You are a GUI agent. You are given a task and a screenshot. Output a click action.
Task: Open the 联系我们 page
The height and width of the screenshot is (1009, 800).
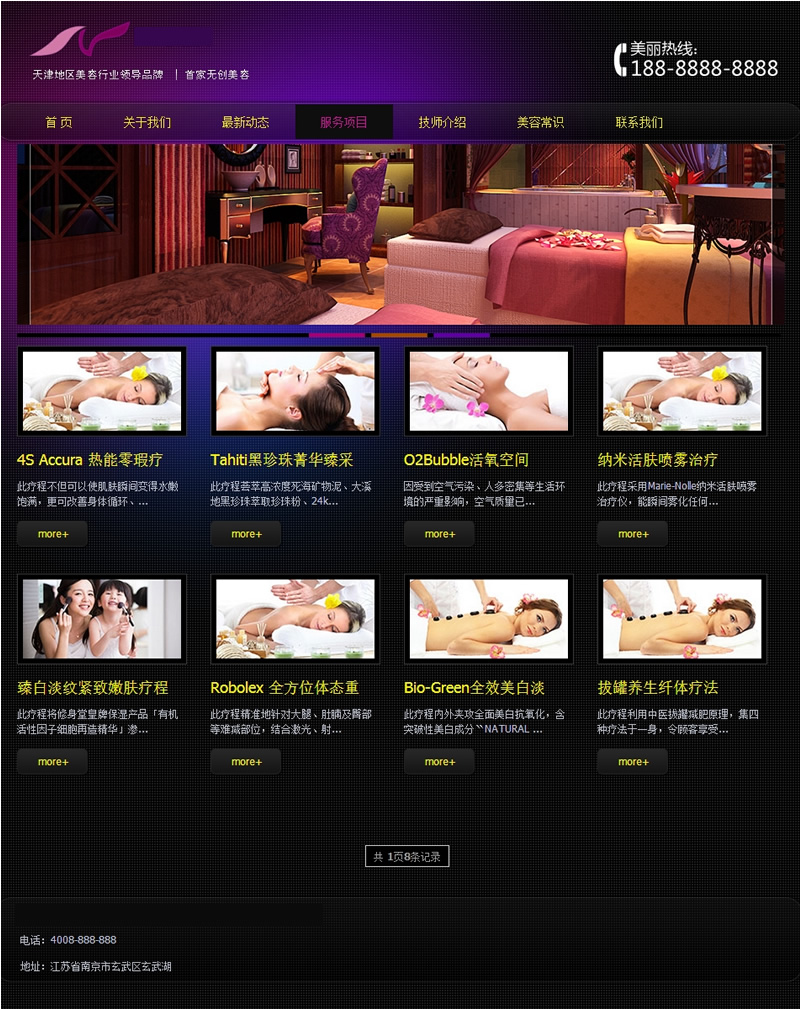[x=639, y=122]
